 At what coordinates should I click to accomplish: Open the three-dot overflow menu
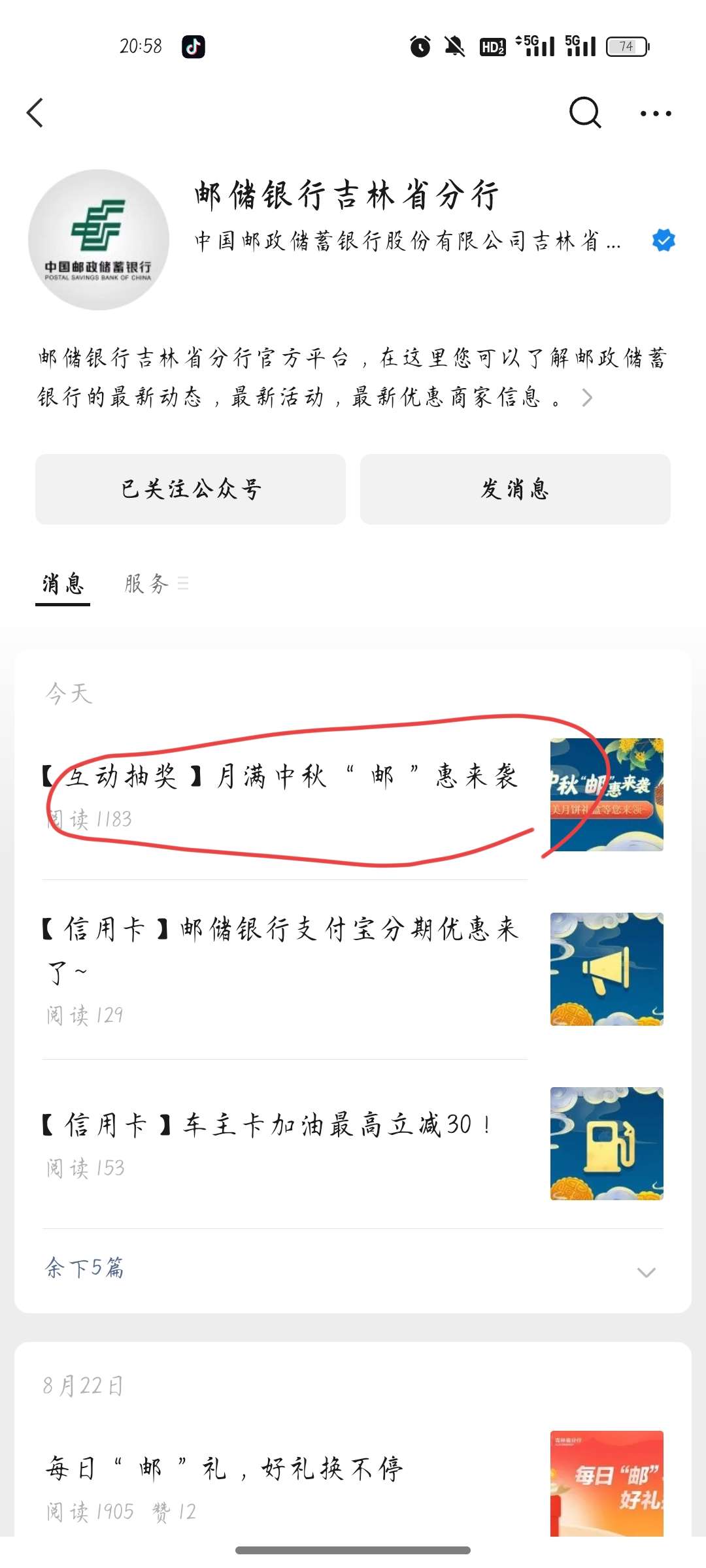[656, 114]
